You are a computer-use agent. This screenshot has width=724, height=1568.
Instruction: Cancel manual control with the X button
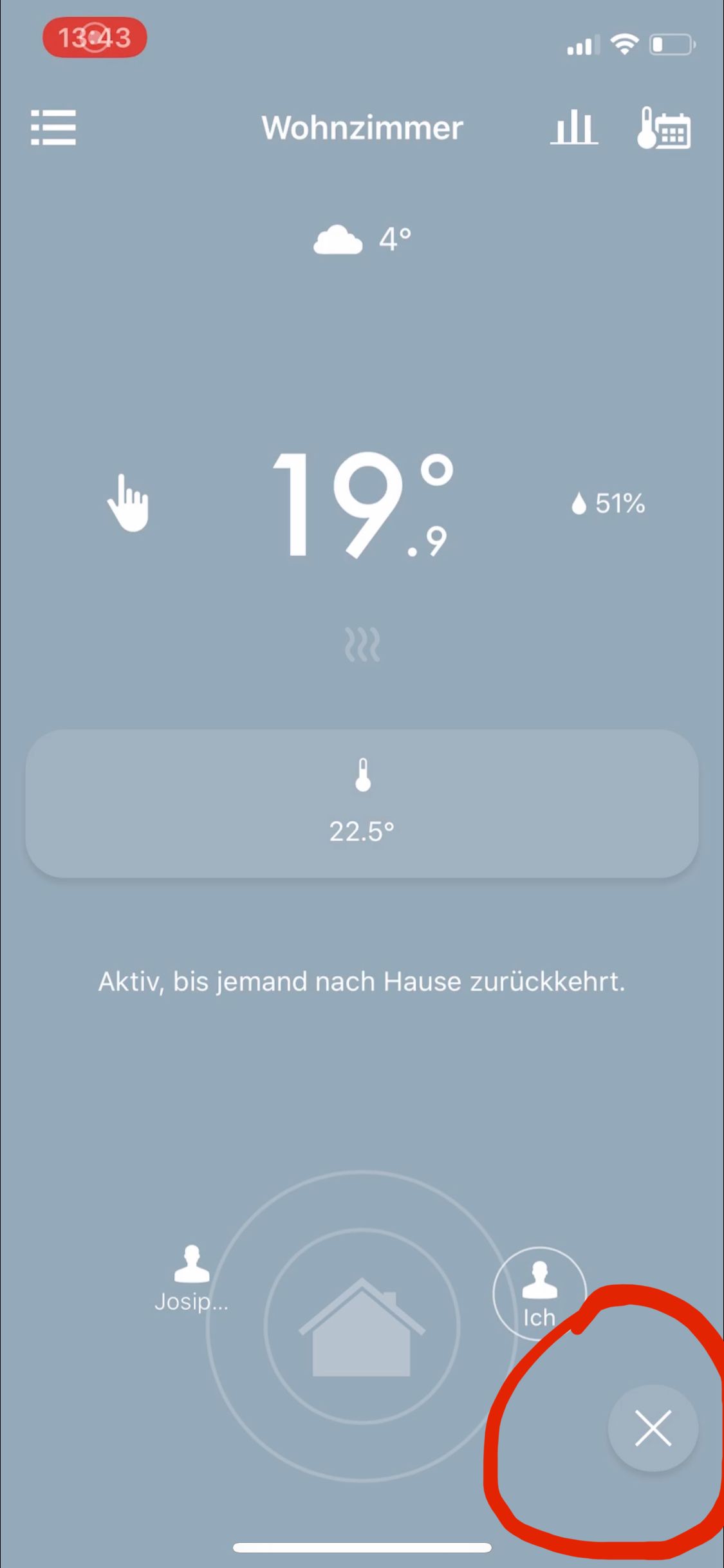653,1428
